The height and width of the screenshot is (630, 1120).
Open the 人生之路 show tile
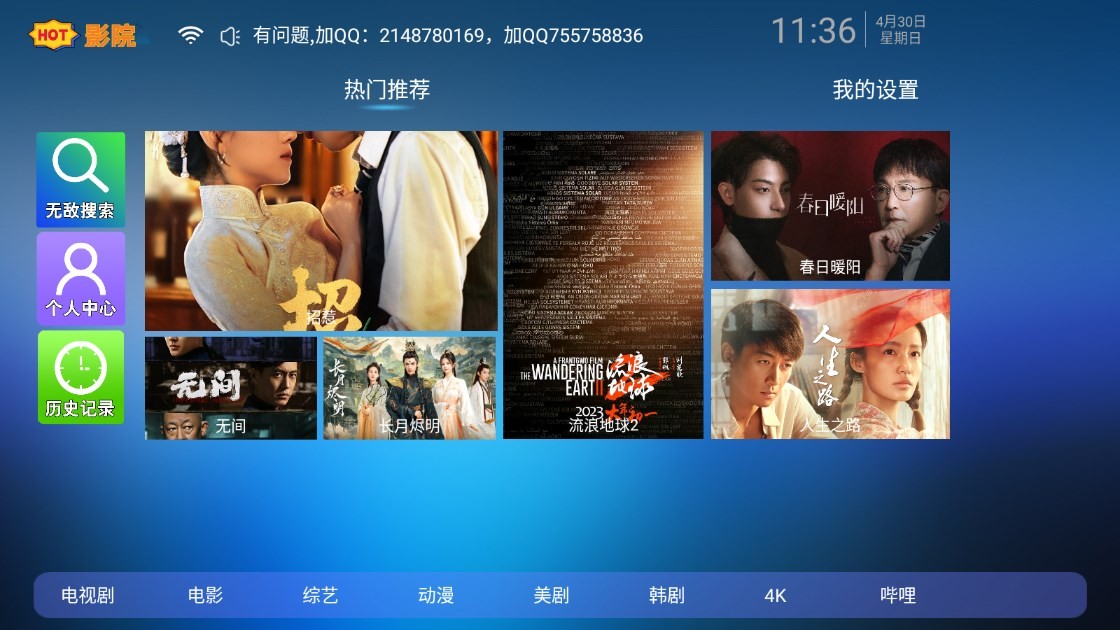(x=830, y=364)
